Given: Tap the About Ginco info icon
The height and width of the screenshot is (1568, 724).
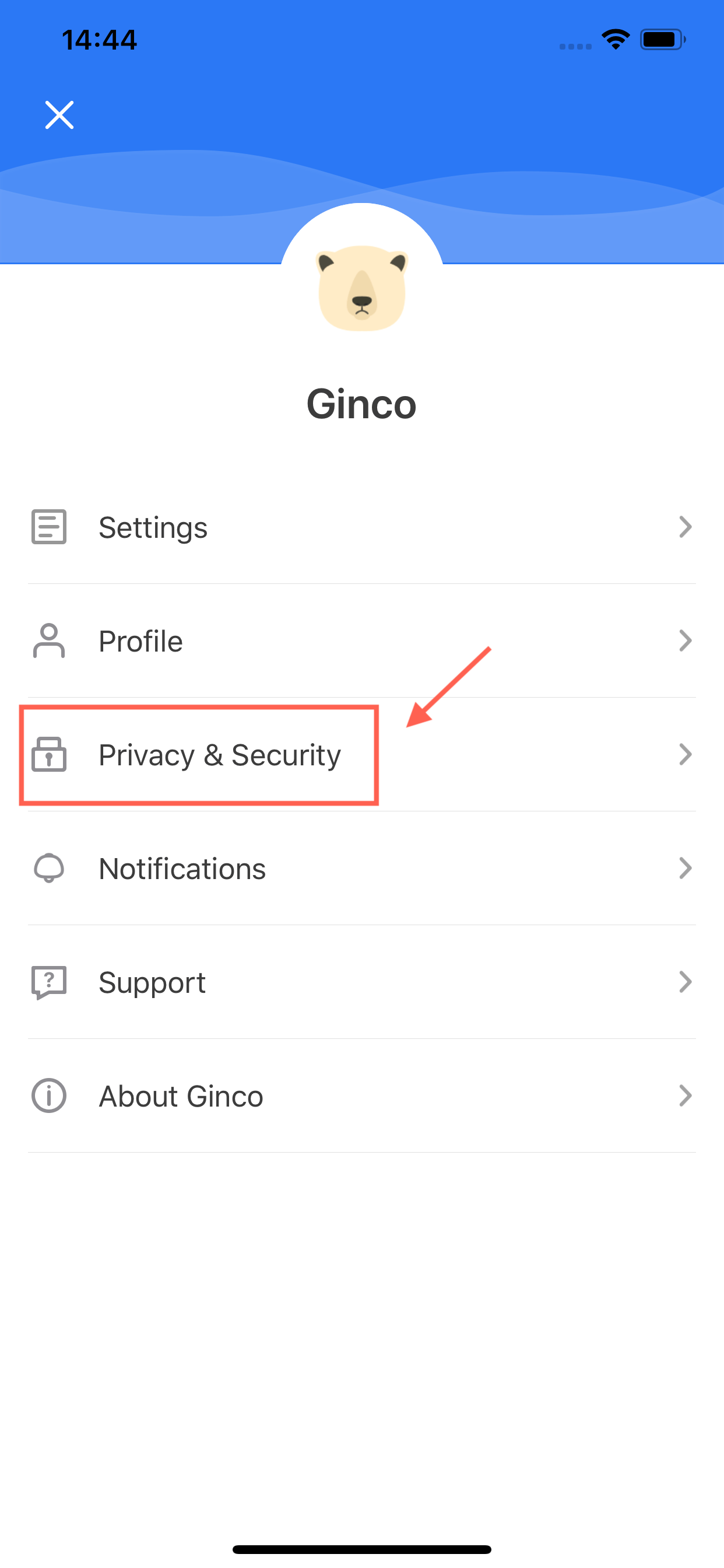Looking at the screenshot, I should pos(50,1095).
